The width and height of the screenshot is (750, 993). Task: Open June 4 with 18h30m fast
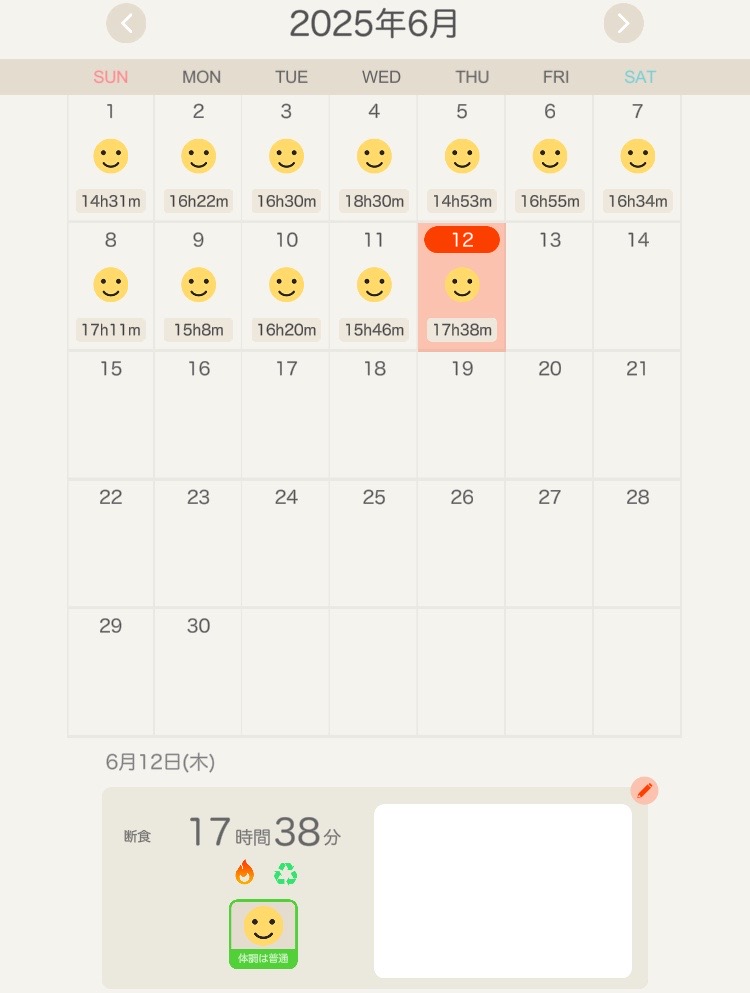374,158
